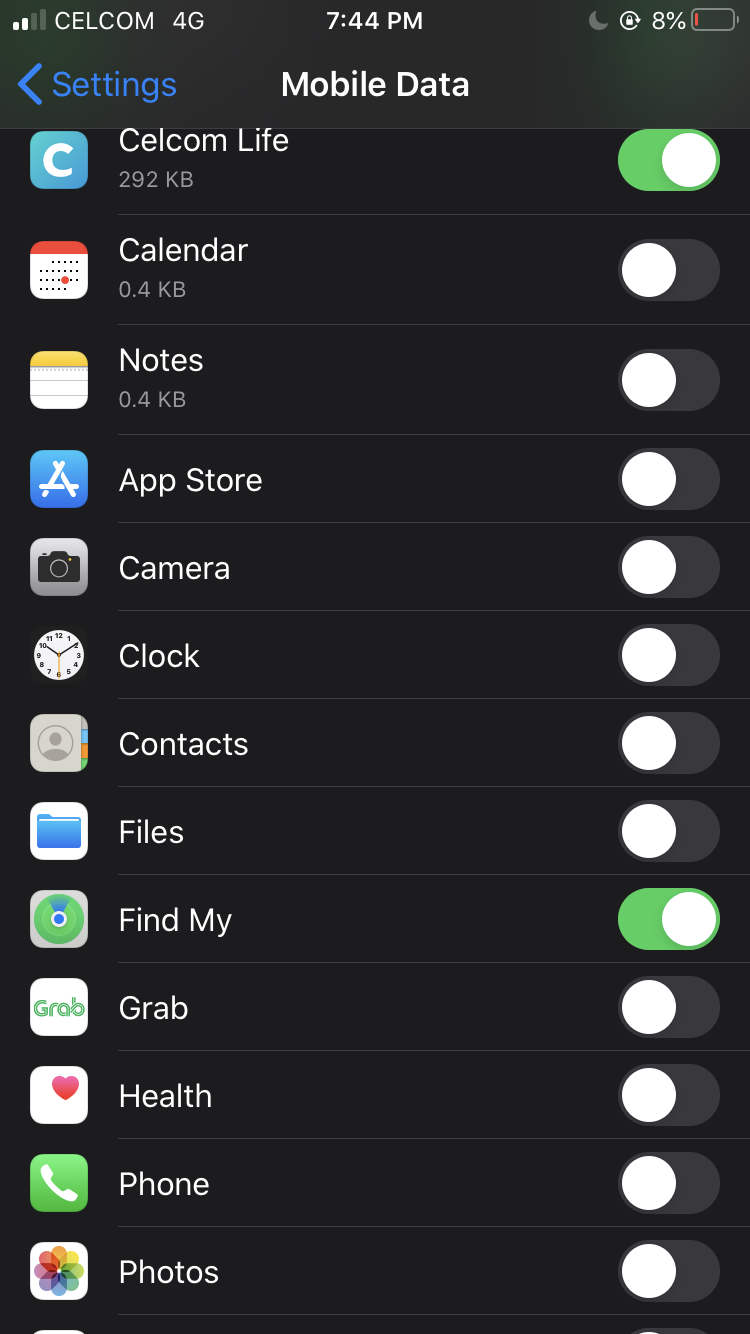Viewport: 750px width, 1334px height.
Task: Allow Files to use mobile data
Action: [x=668, y=832]
